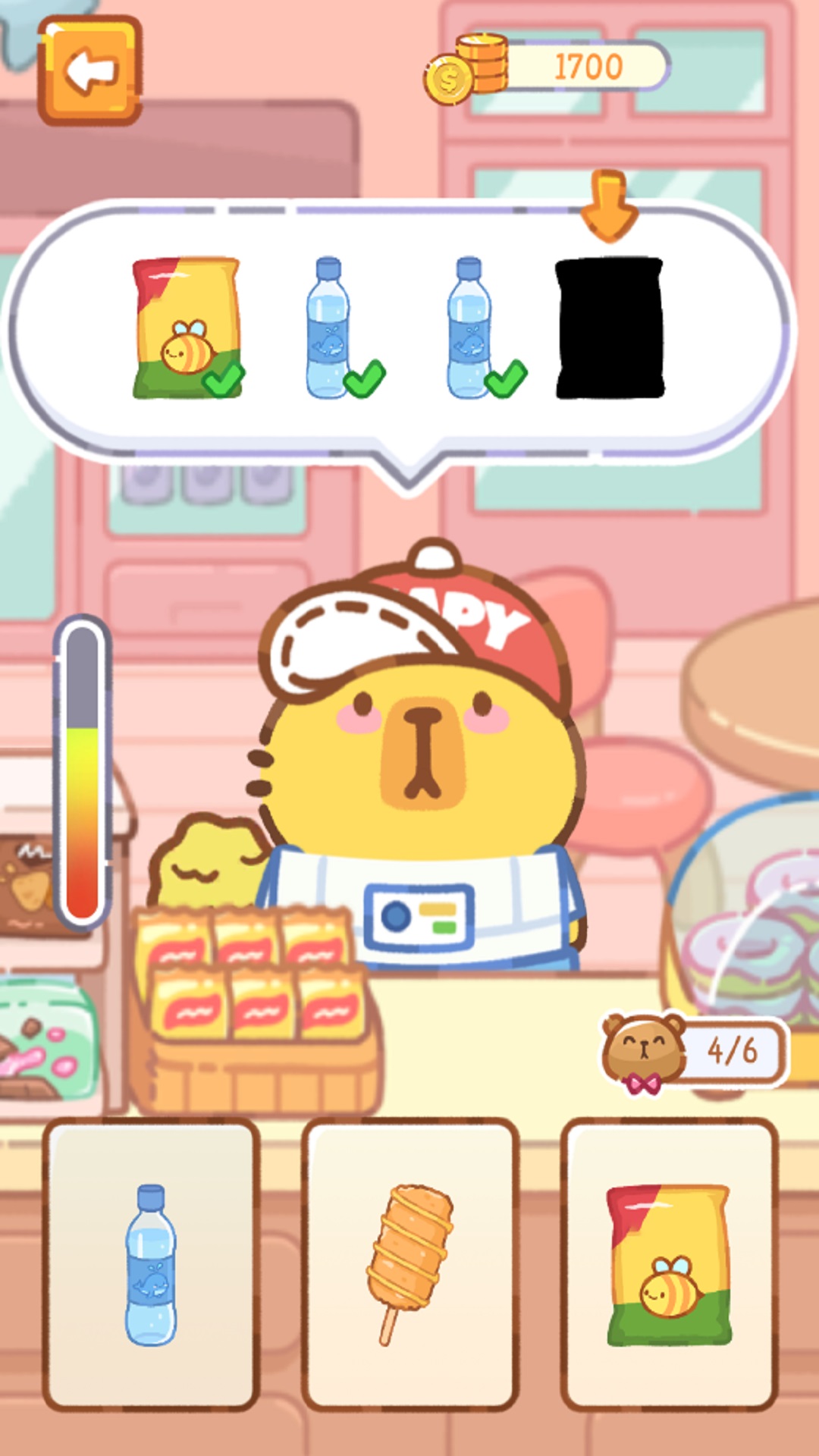This screenshot has width=819, height=1456.
Task: Choose the corn dog item card
Action: (x=410, y=1264)
